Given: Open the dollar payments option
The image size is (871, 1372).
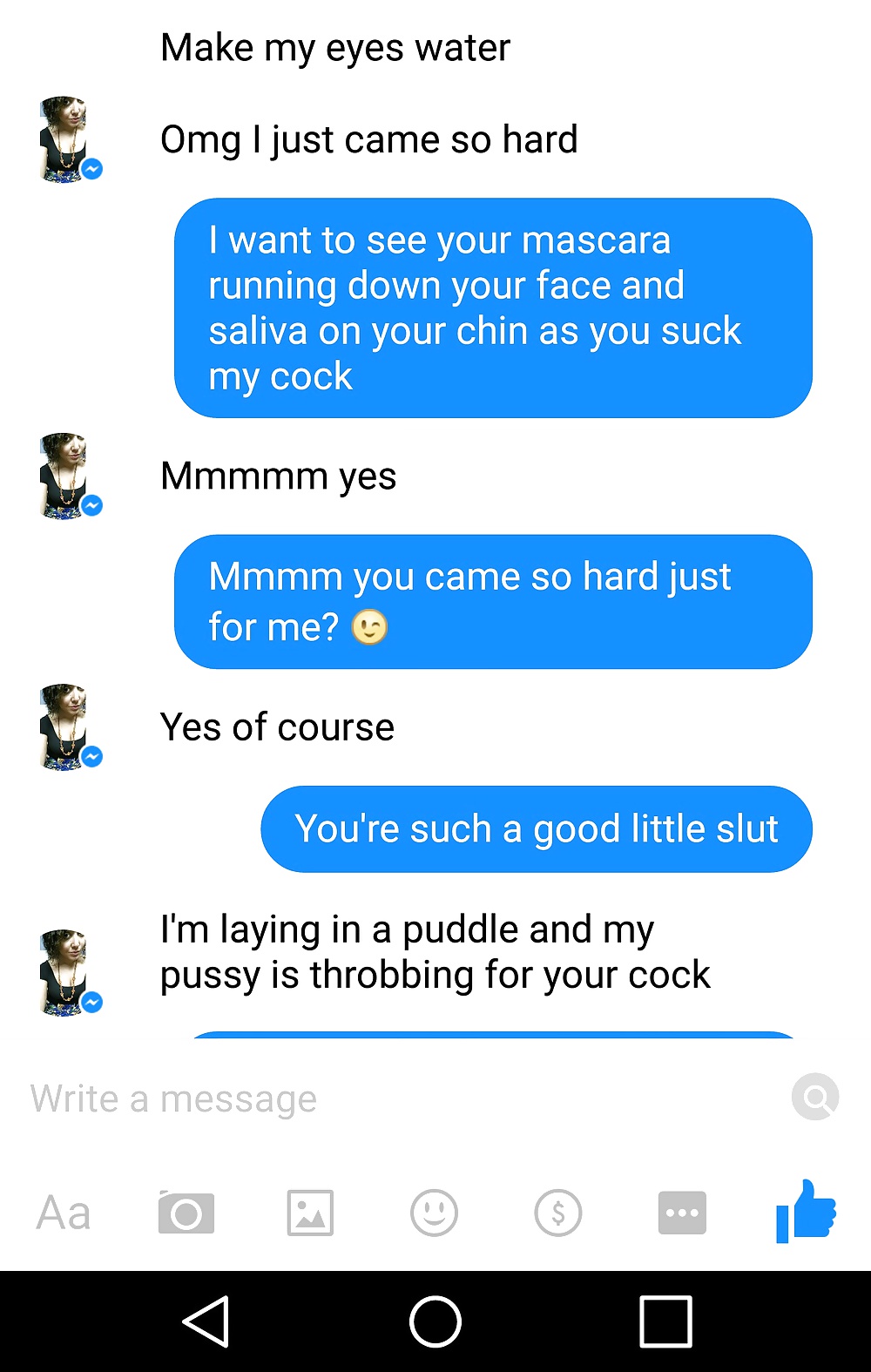Looking at the screenshot, I should click(x=558, y=1213).
